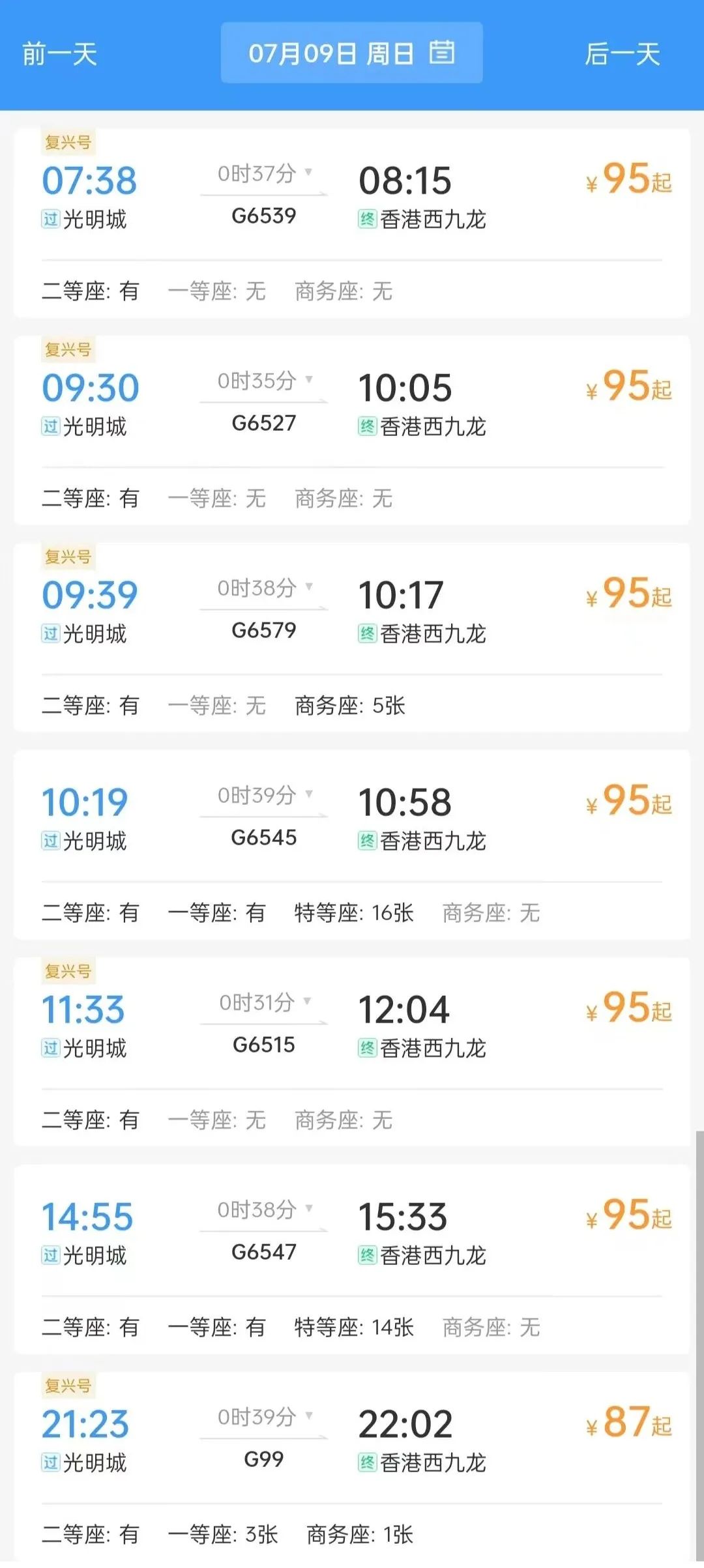Click the 复兴号 badge on train G6515

pyautogui.click(x=68, y=971)
